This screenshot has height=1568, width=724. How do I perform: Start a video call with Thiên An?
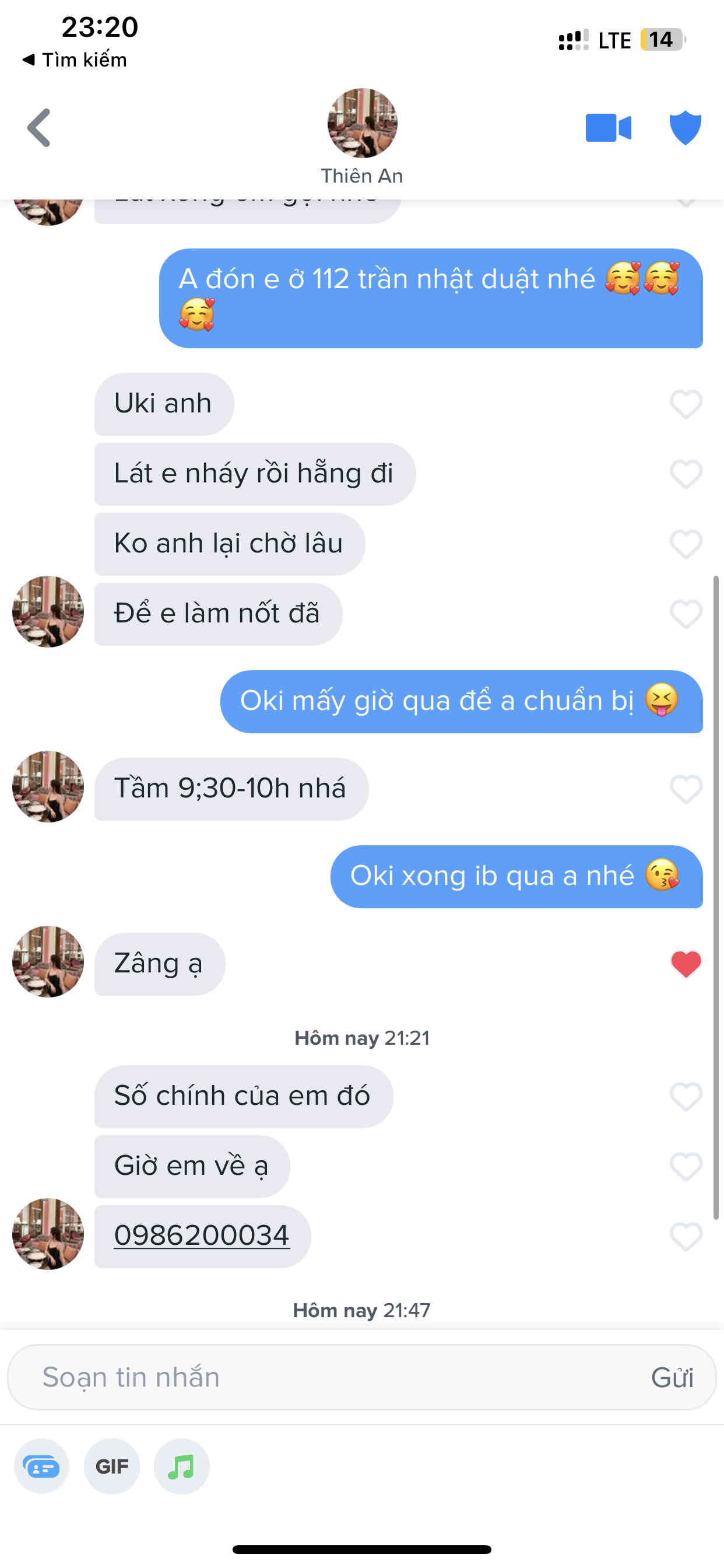coord(608,128)
